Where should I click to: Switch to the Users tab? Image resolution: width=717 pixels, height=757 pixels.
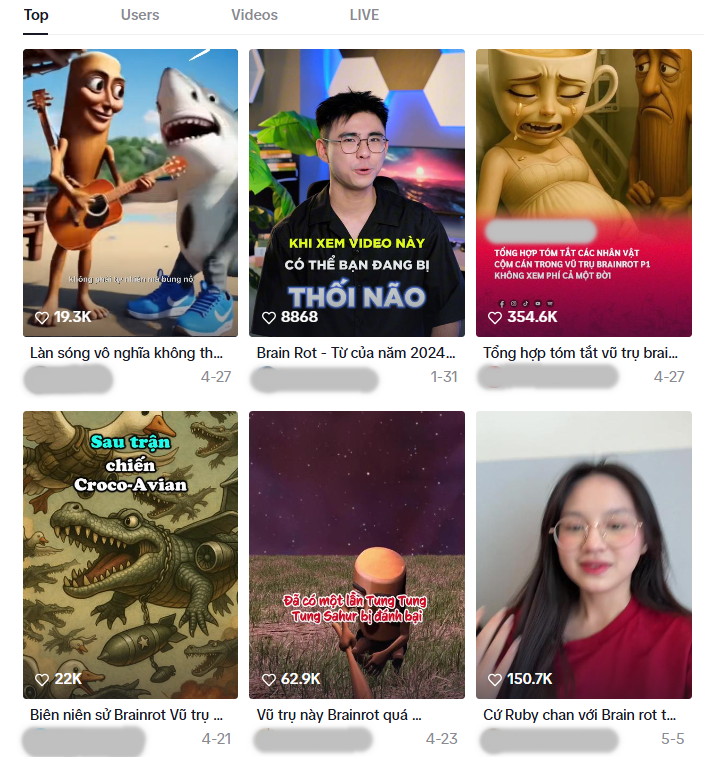coord(140,15)
